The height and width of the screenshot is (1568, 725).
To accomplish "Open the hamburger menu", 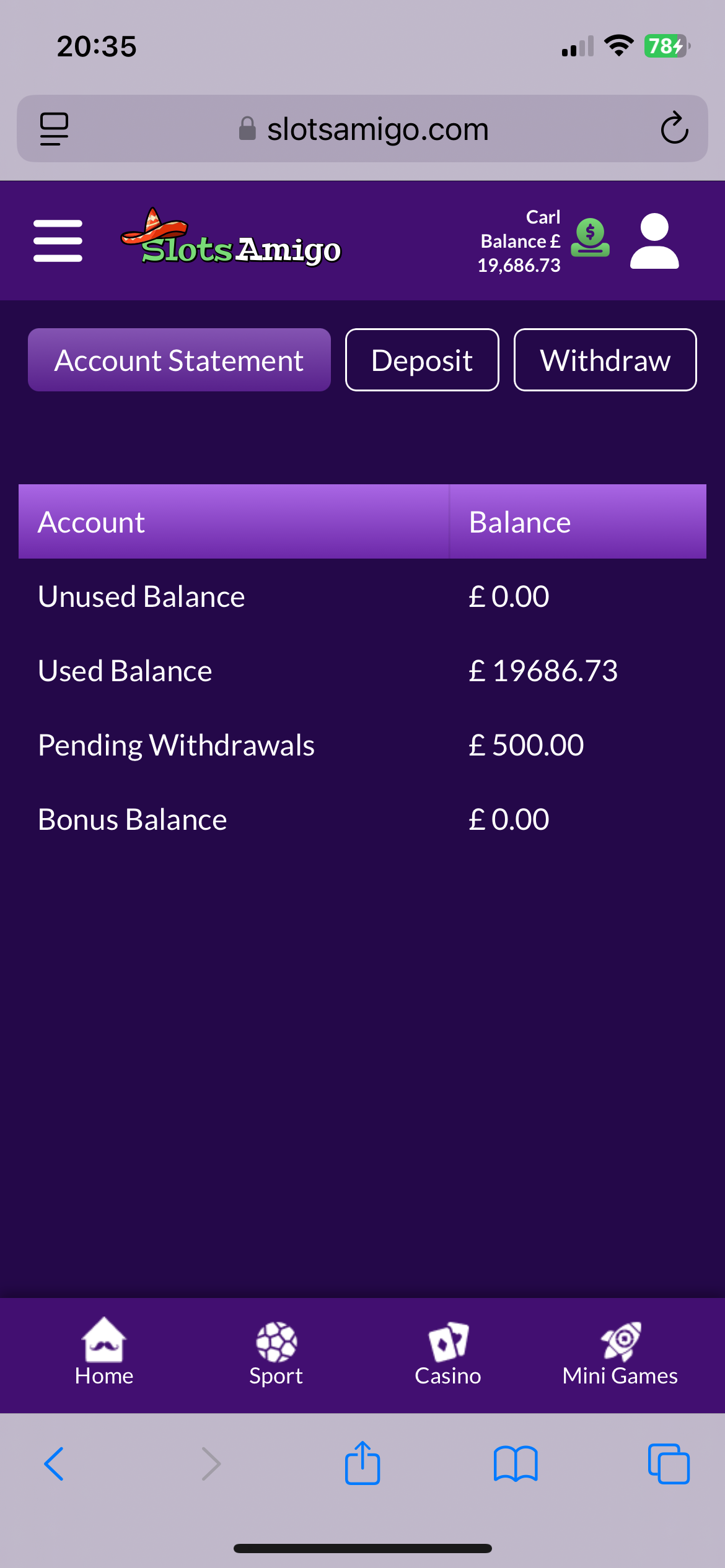I will 58,241.
